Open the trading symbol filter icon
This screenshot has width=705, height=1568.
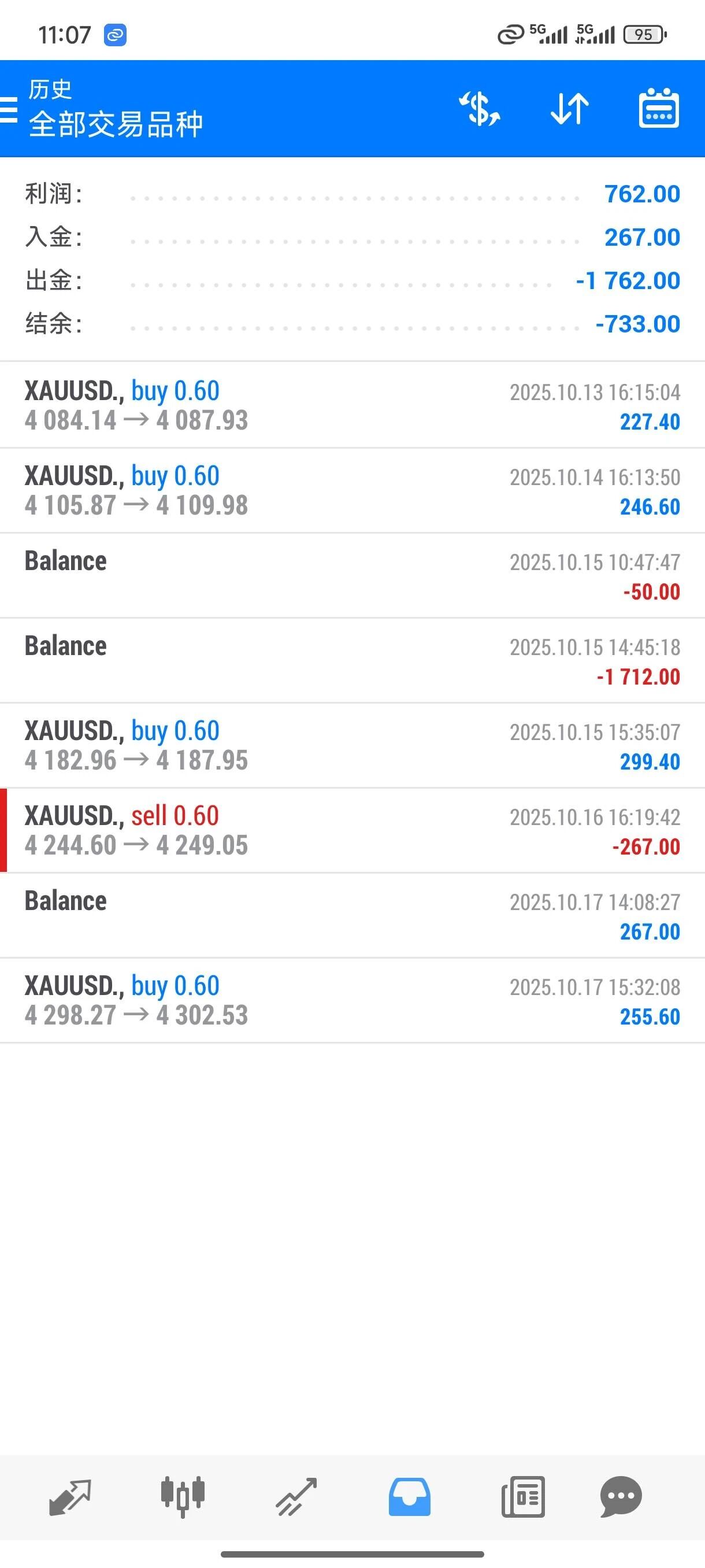479,110
